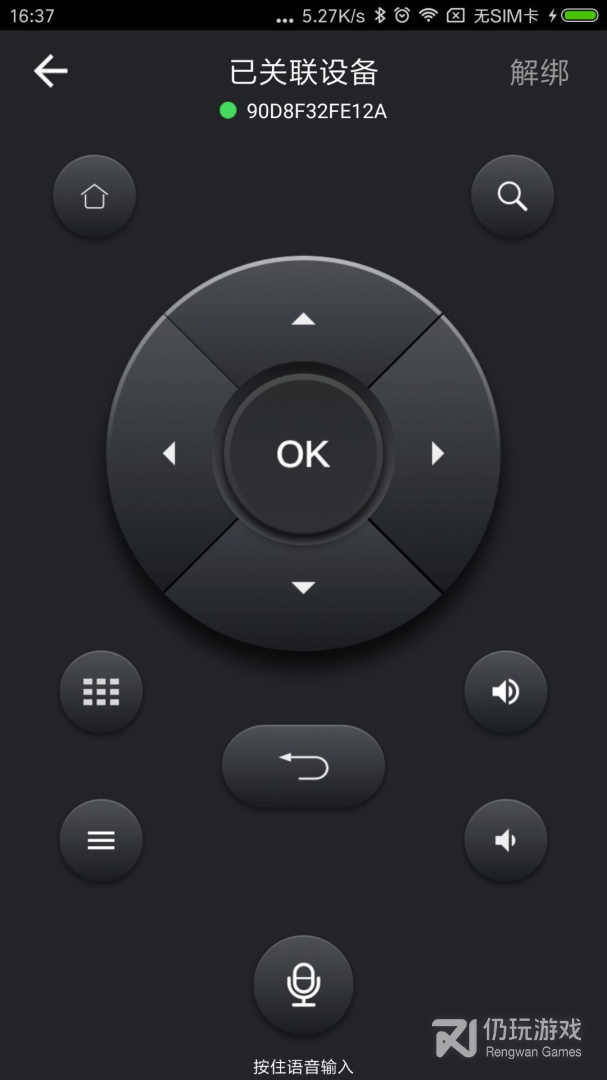The height and width of the screenshot is (1080, 607).
Task: Tap the down arrow on the D-pad
Action: [303, 588]
